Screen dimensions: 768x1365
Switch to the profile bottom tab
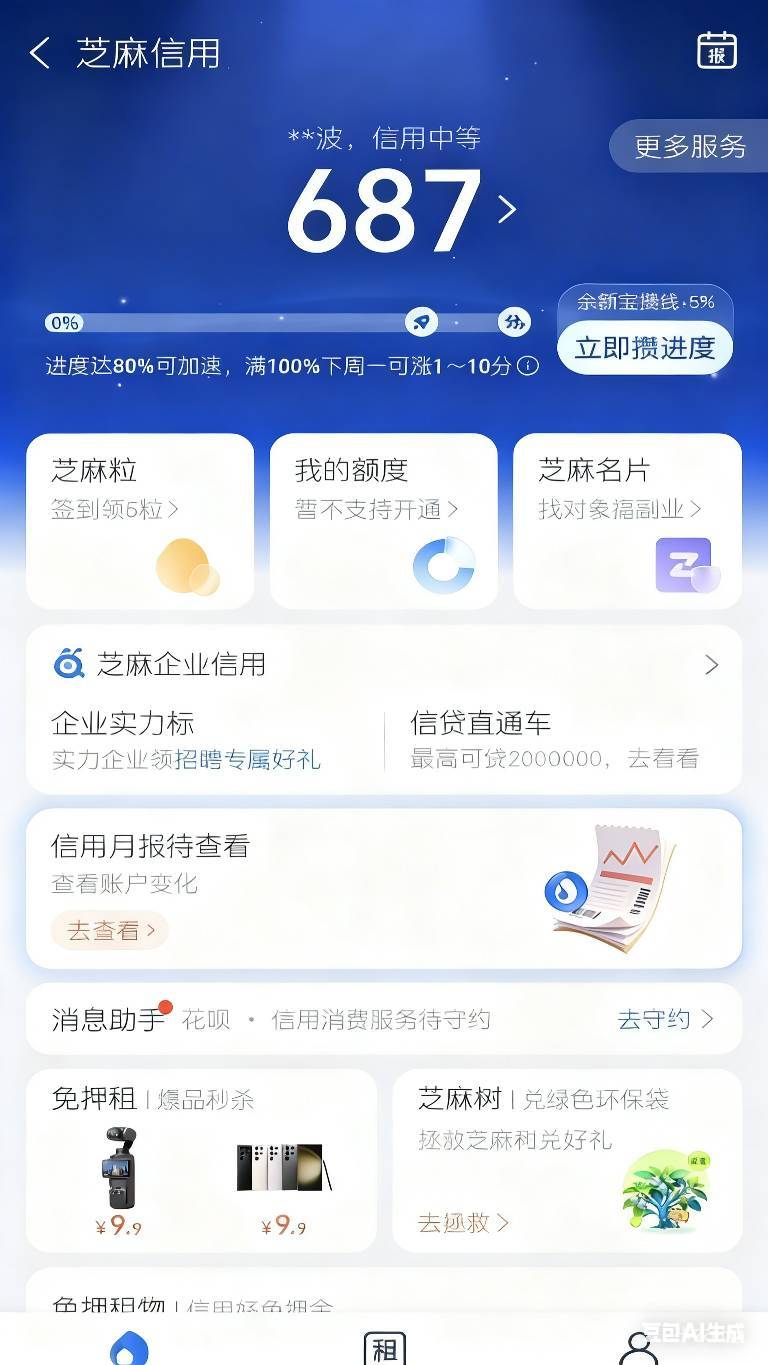(x=638, y=1347)
